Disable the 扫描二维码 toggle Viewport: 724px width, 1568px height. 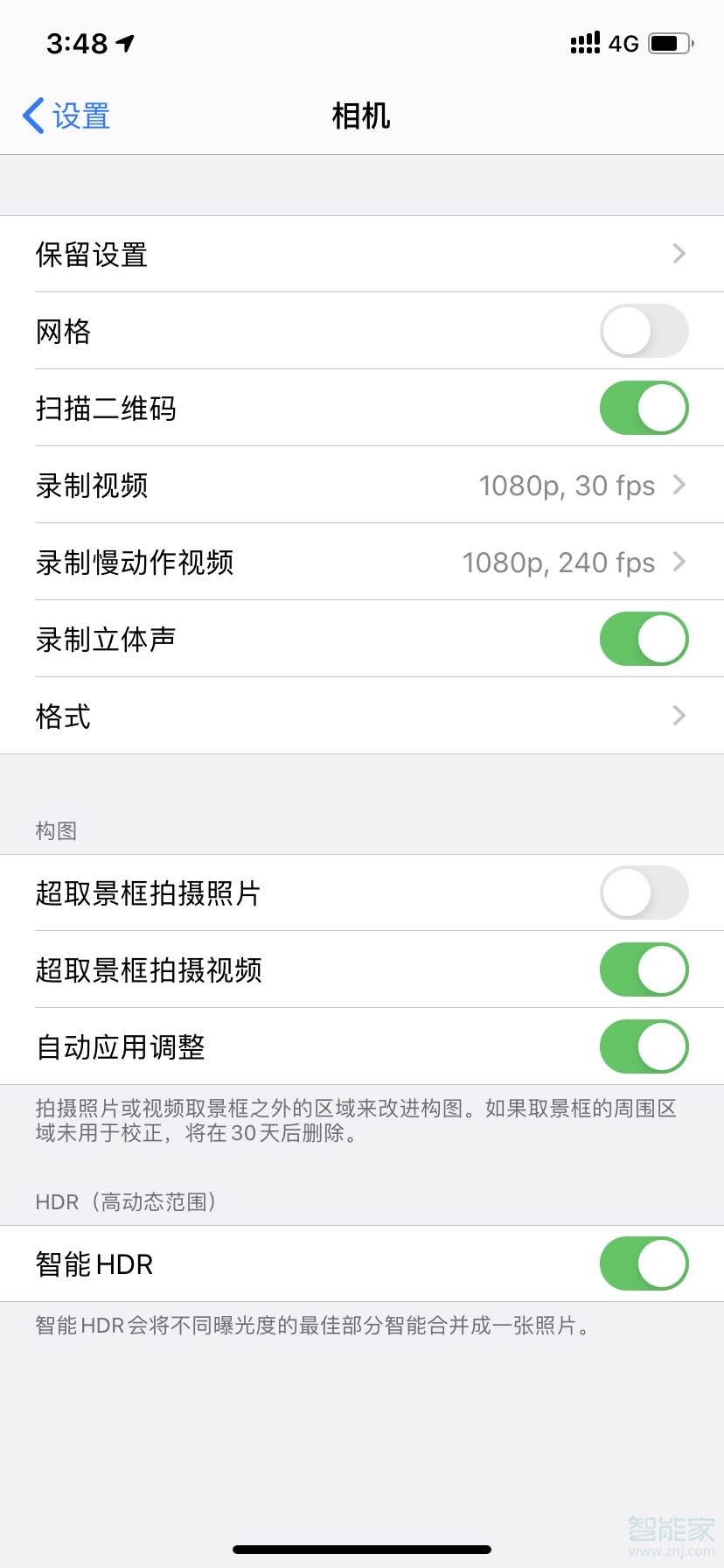click(x=644, y=408)
